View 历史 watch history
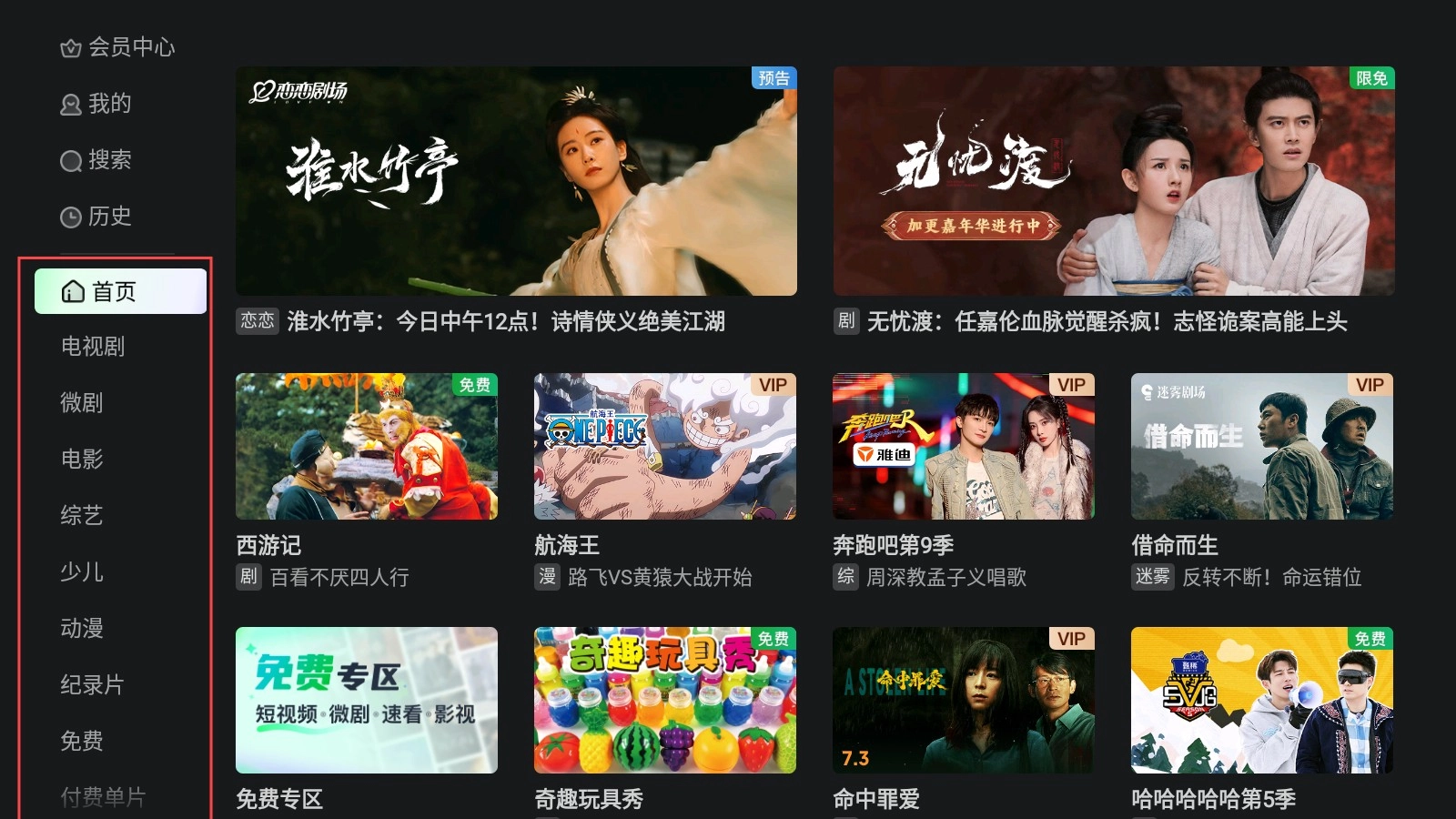This screenshot has height=819, width=1456. 96,217
